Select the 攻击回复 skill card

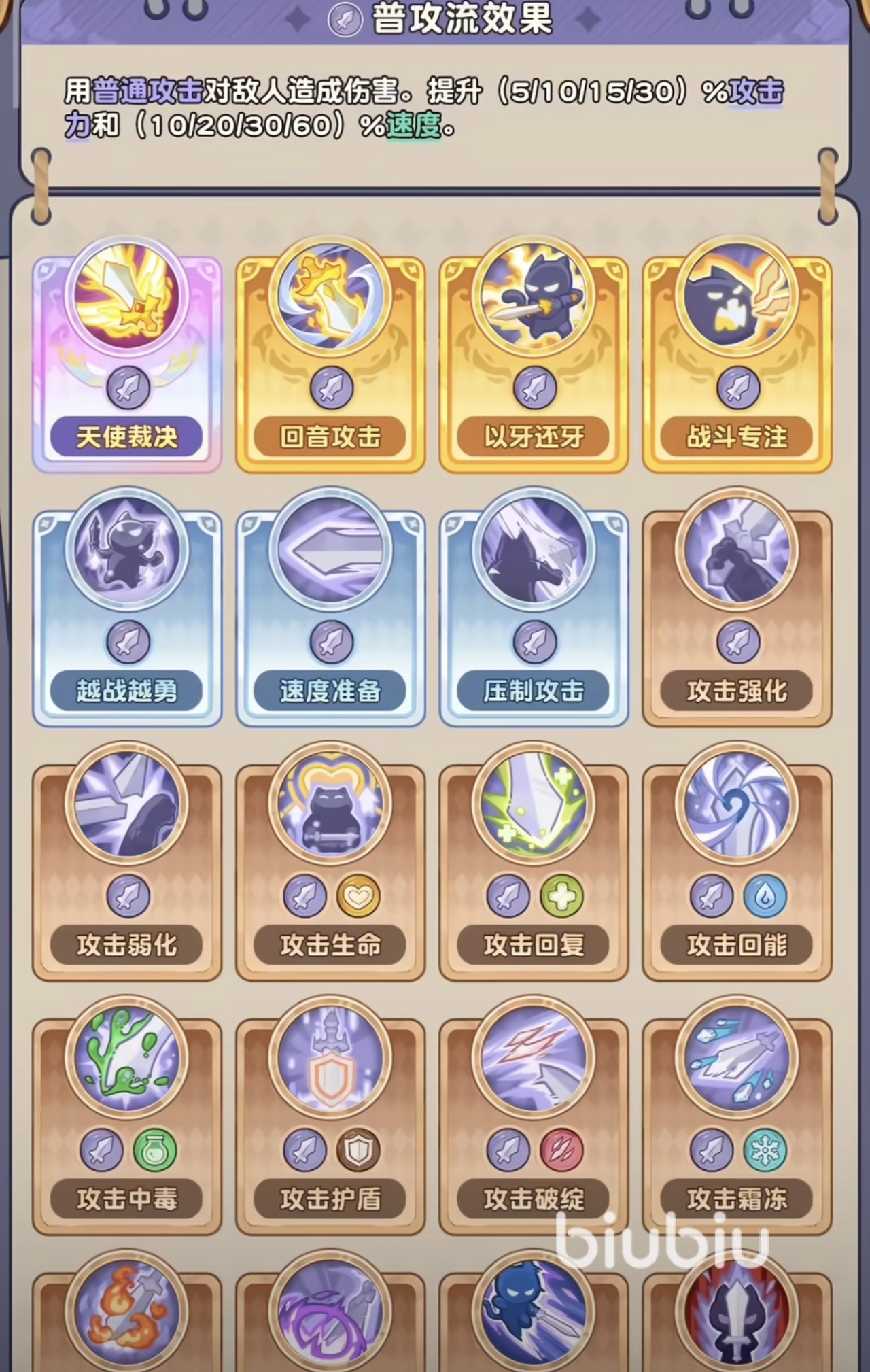534,863
